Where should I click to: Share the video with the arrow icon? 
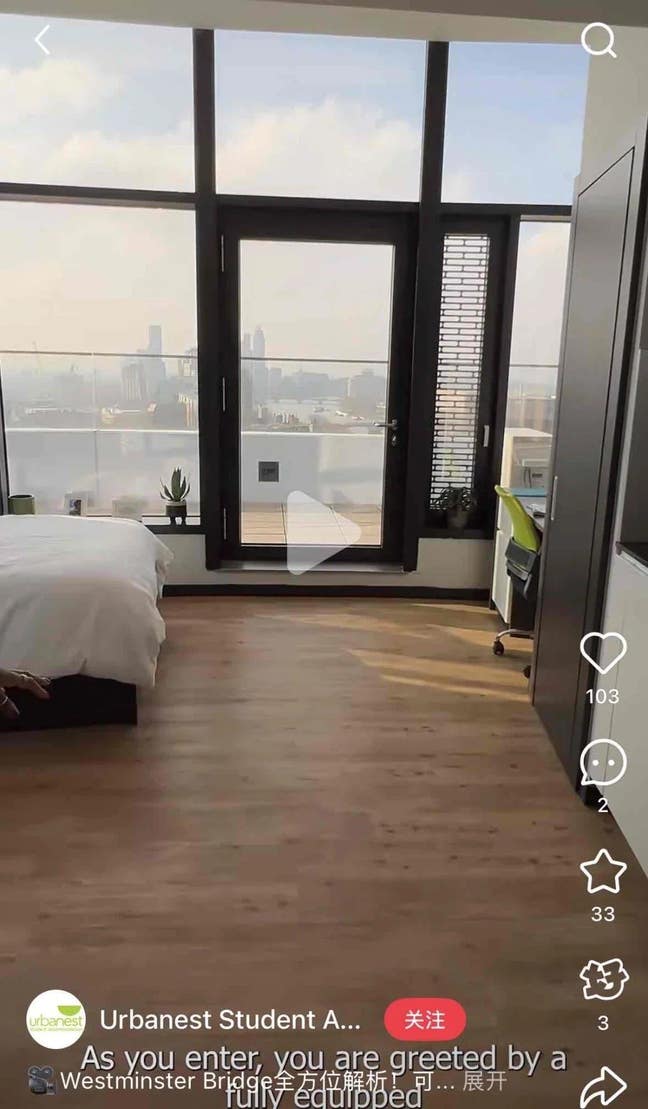603,1086
